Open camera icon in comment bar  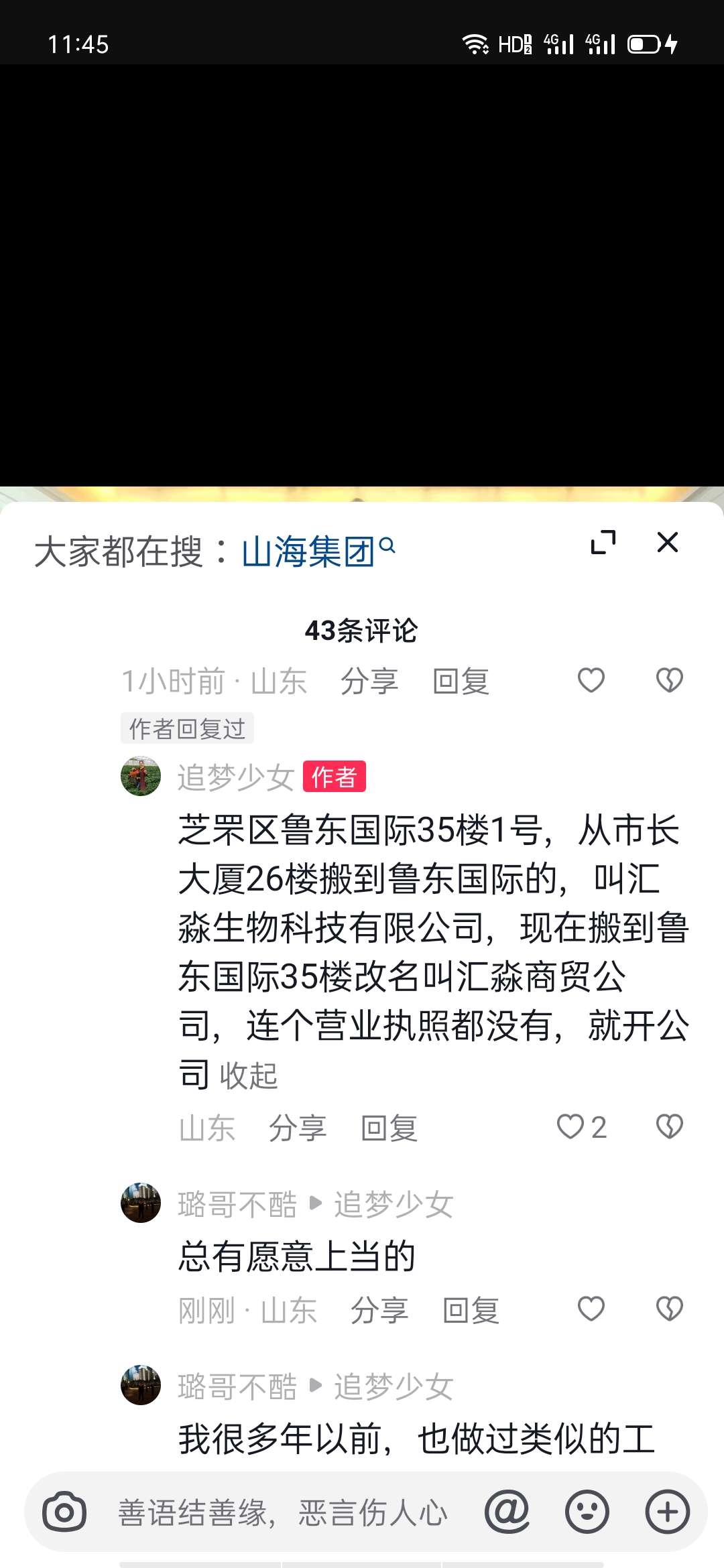64,1512
